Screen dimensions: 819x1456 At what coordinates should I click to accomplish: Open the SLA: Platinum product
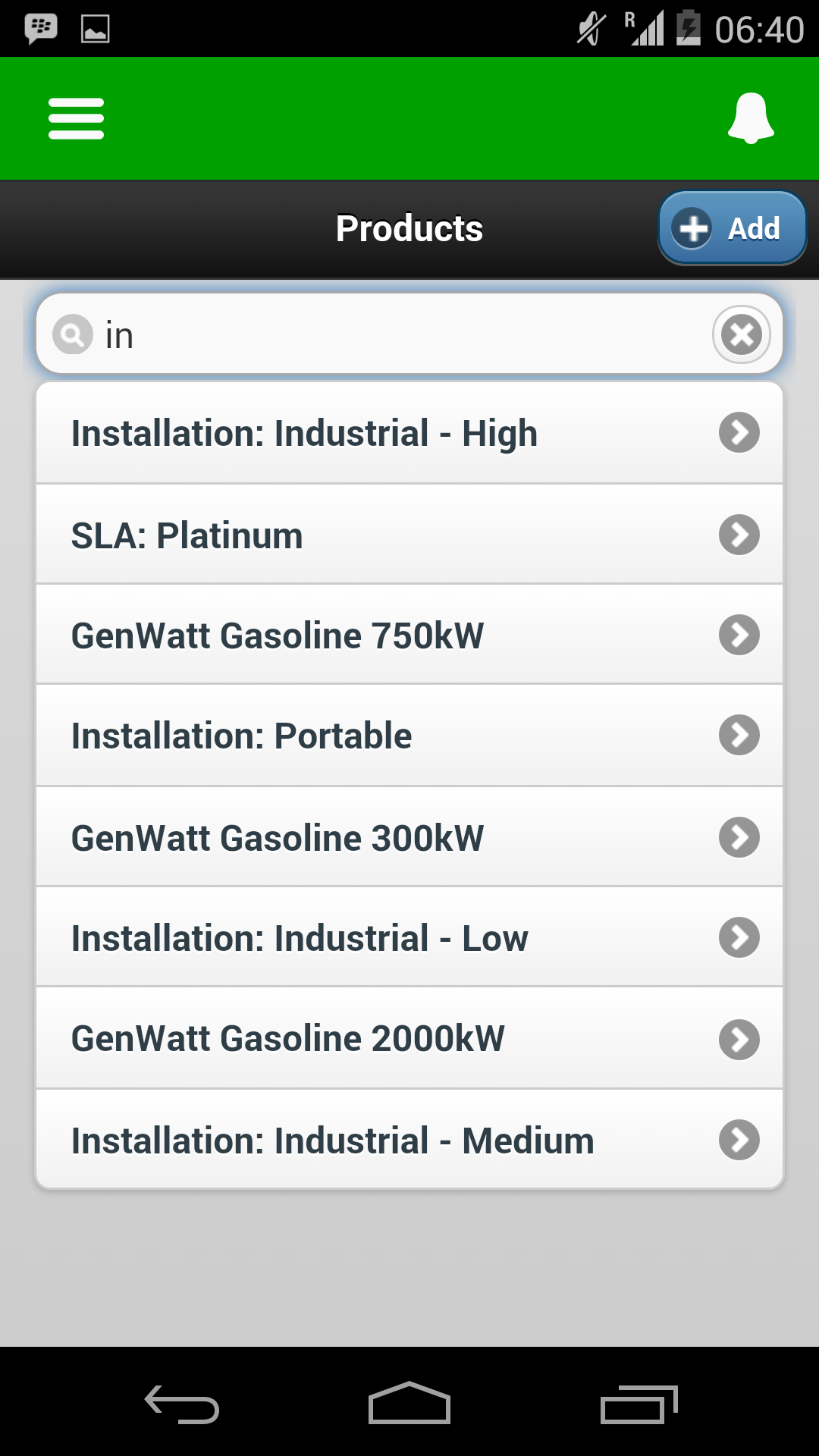pyautogui.click(x=409, y=535)
